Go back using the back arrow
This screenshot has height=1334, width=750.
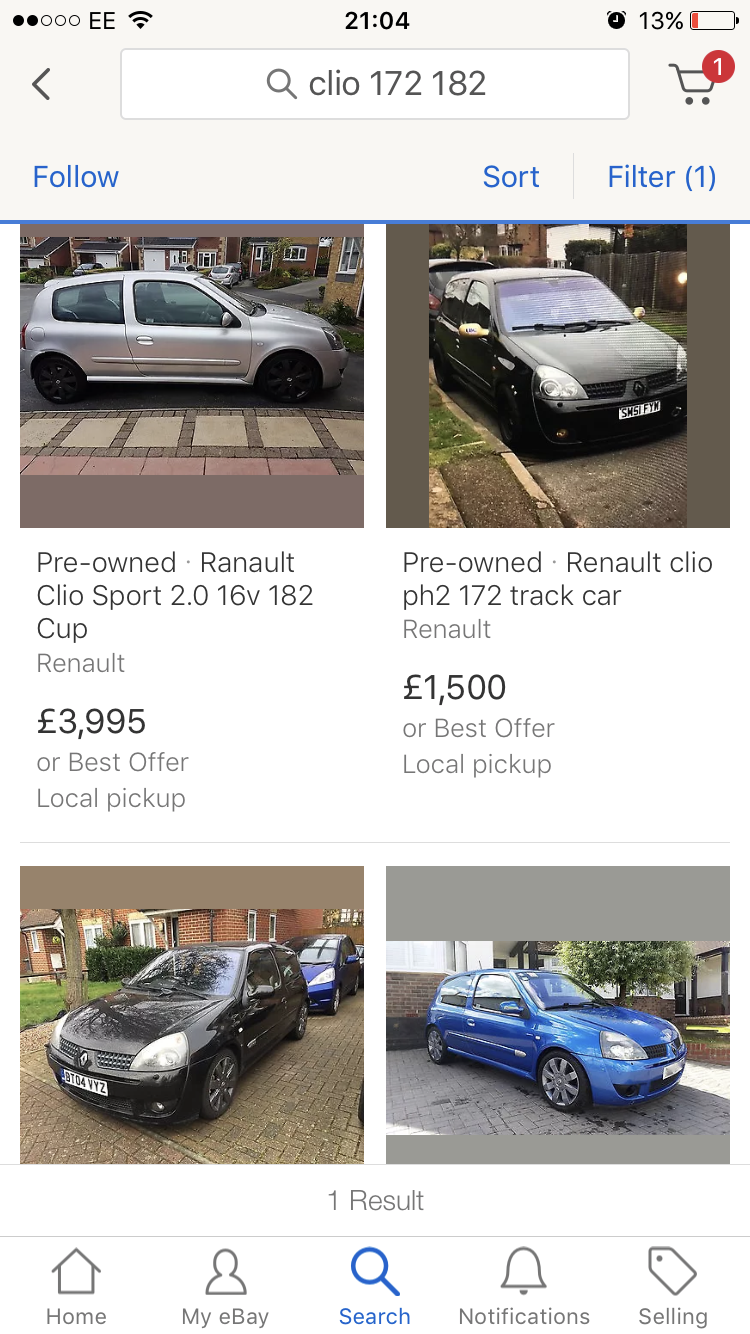(41, 84)
